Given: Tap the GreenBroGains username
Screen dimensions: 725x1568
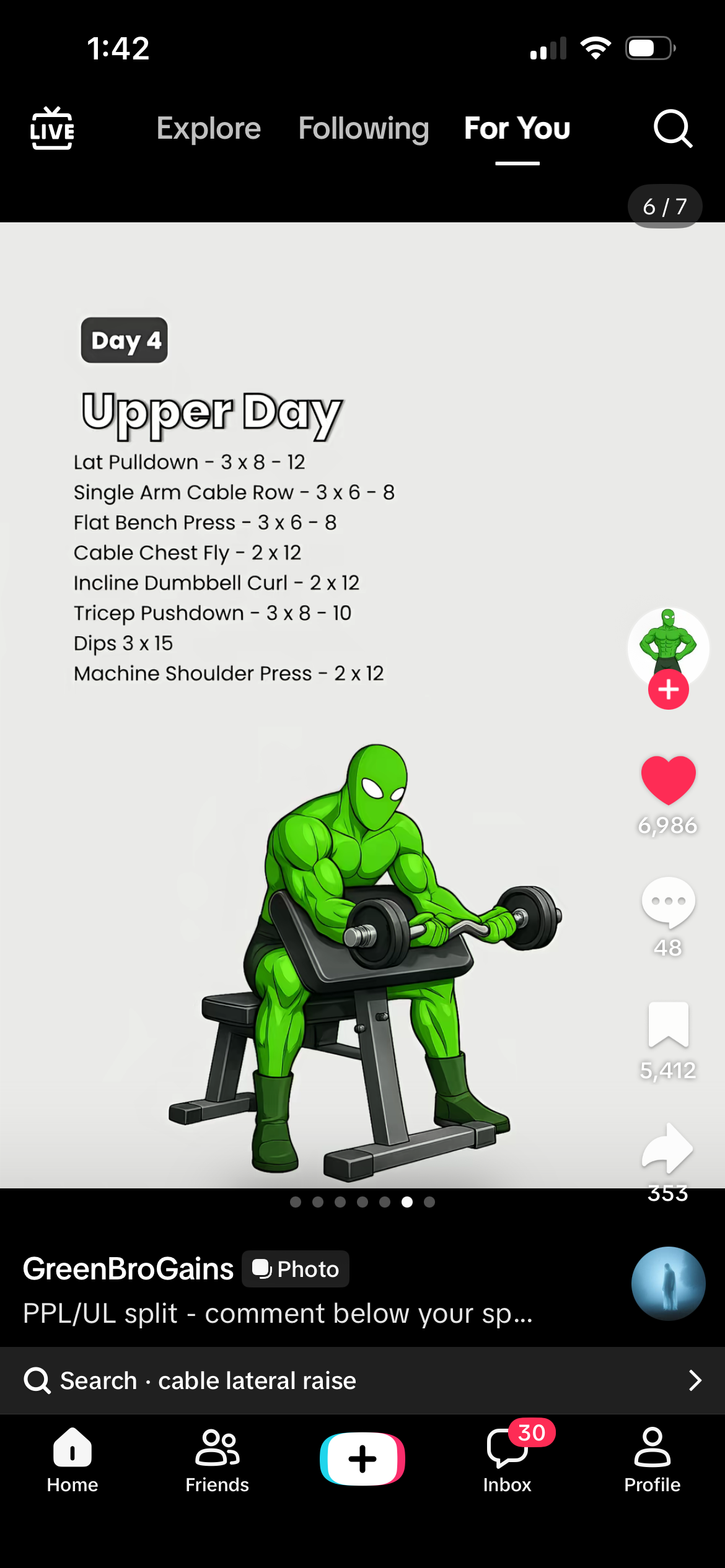Looking at the screenshot, I should (128, 1269).
